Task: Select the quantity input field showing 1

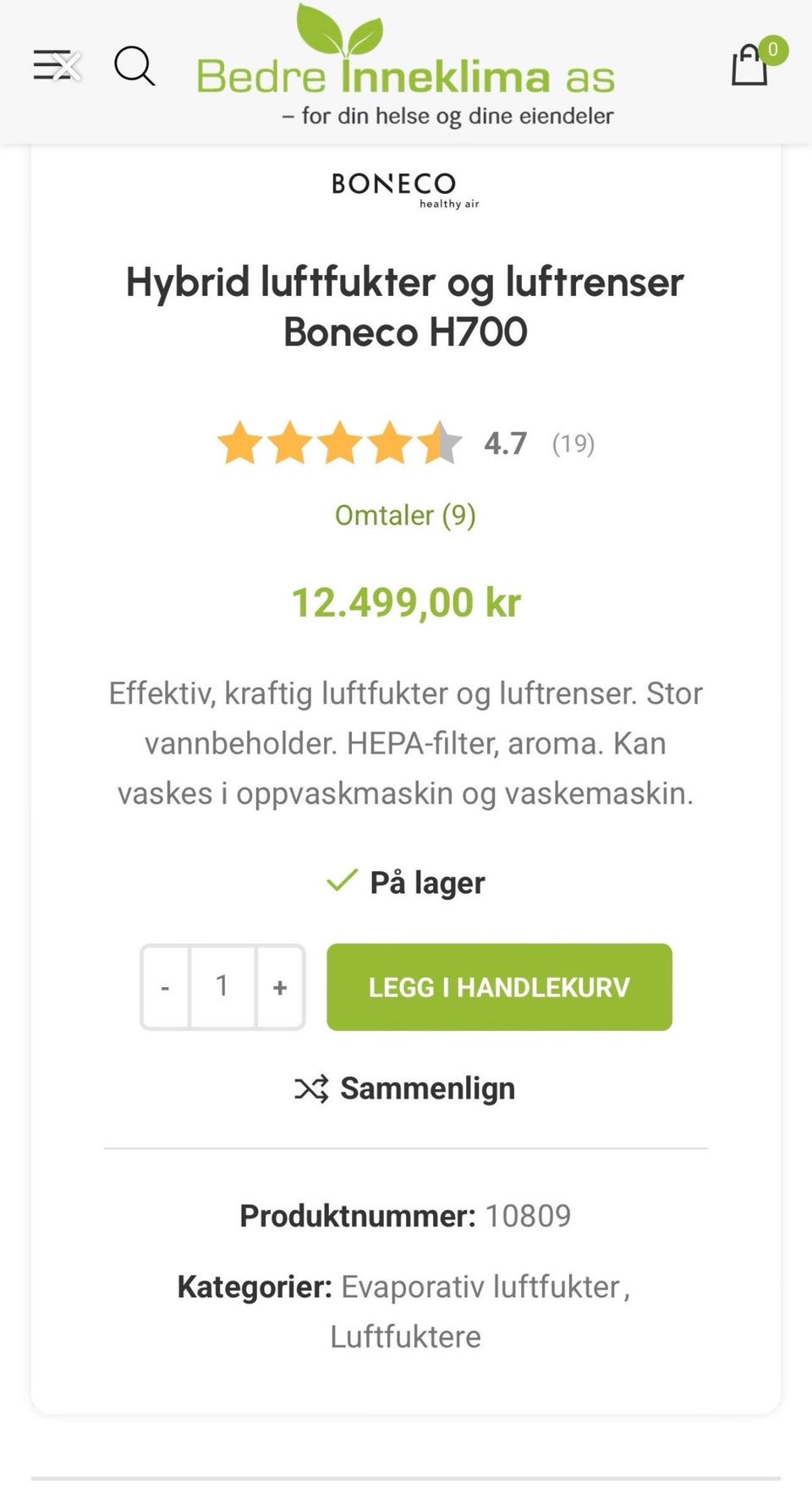Action: 222,987
